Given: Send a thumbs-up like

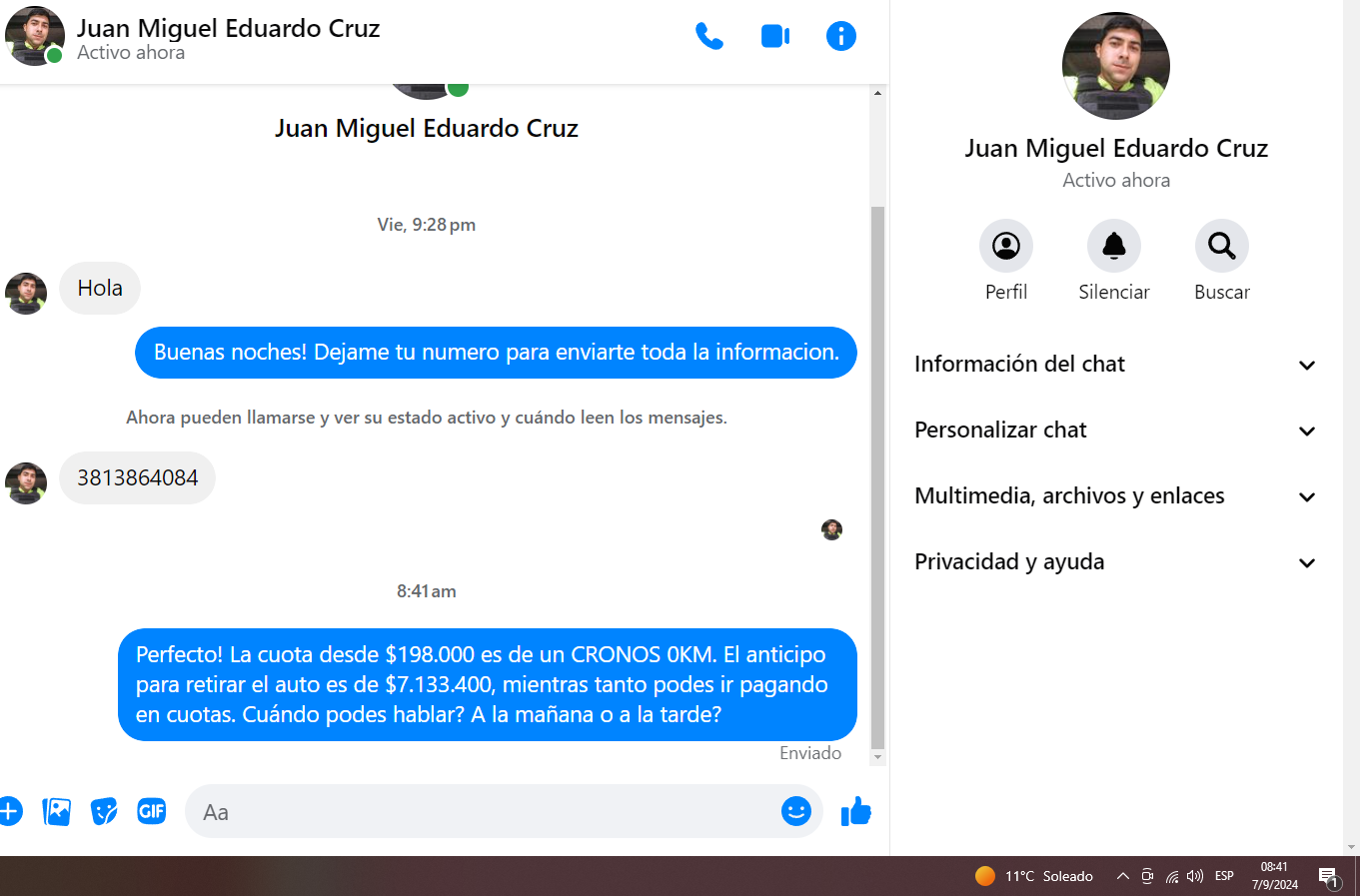Looking at the screenshot, I should tap(856, 812).
